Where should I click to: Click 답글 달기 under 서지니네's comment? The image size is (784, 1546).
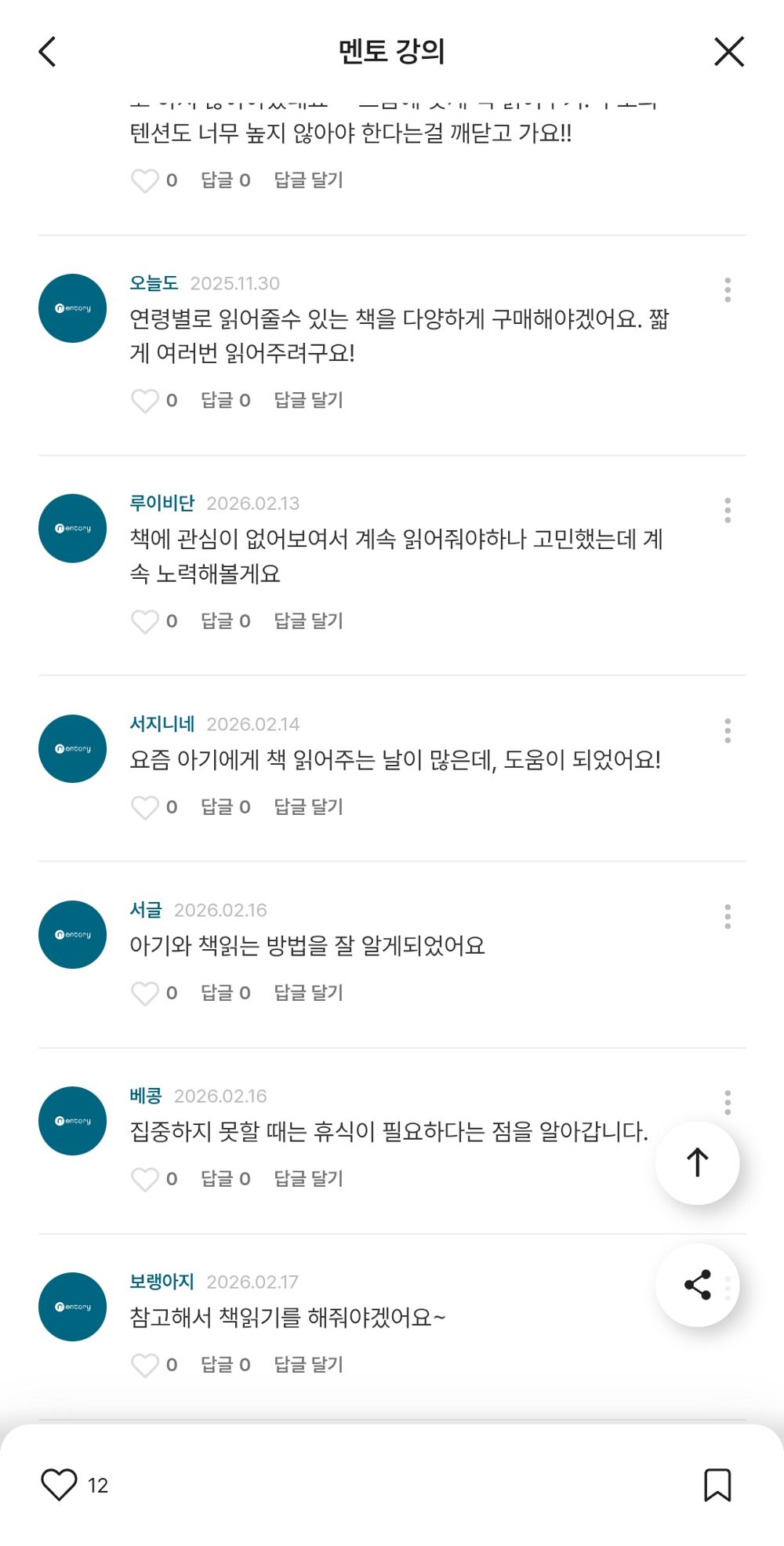click(x=308, y=806)
